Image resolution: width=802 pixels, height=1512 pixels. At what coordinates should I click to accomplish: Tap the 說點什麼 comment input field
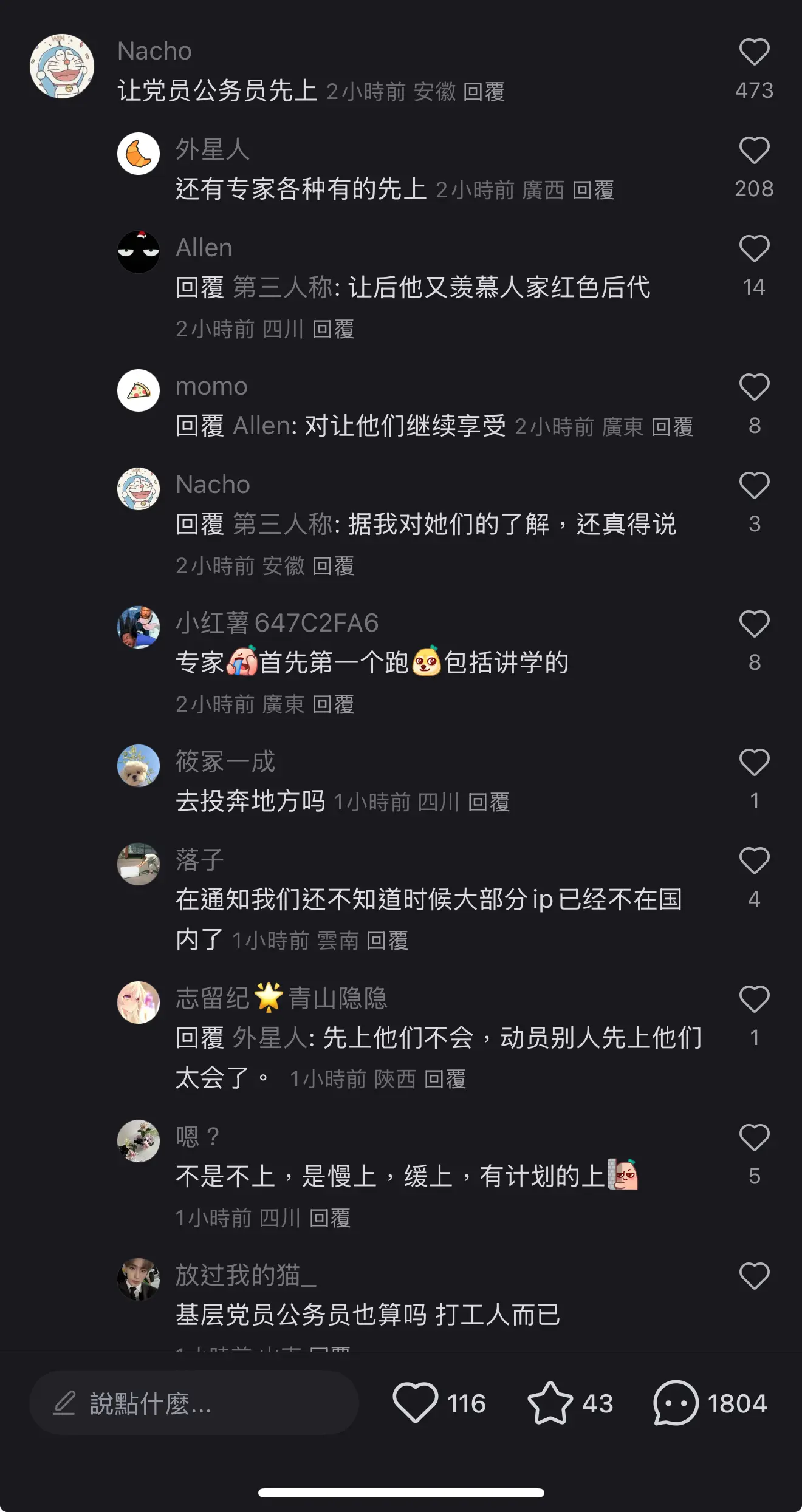pyautogui.click(x=194, y=1403)
